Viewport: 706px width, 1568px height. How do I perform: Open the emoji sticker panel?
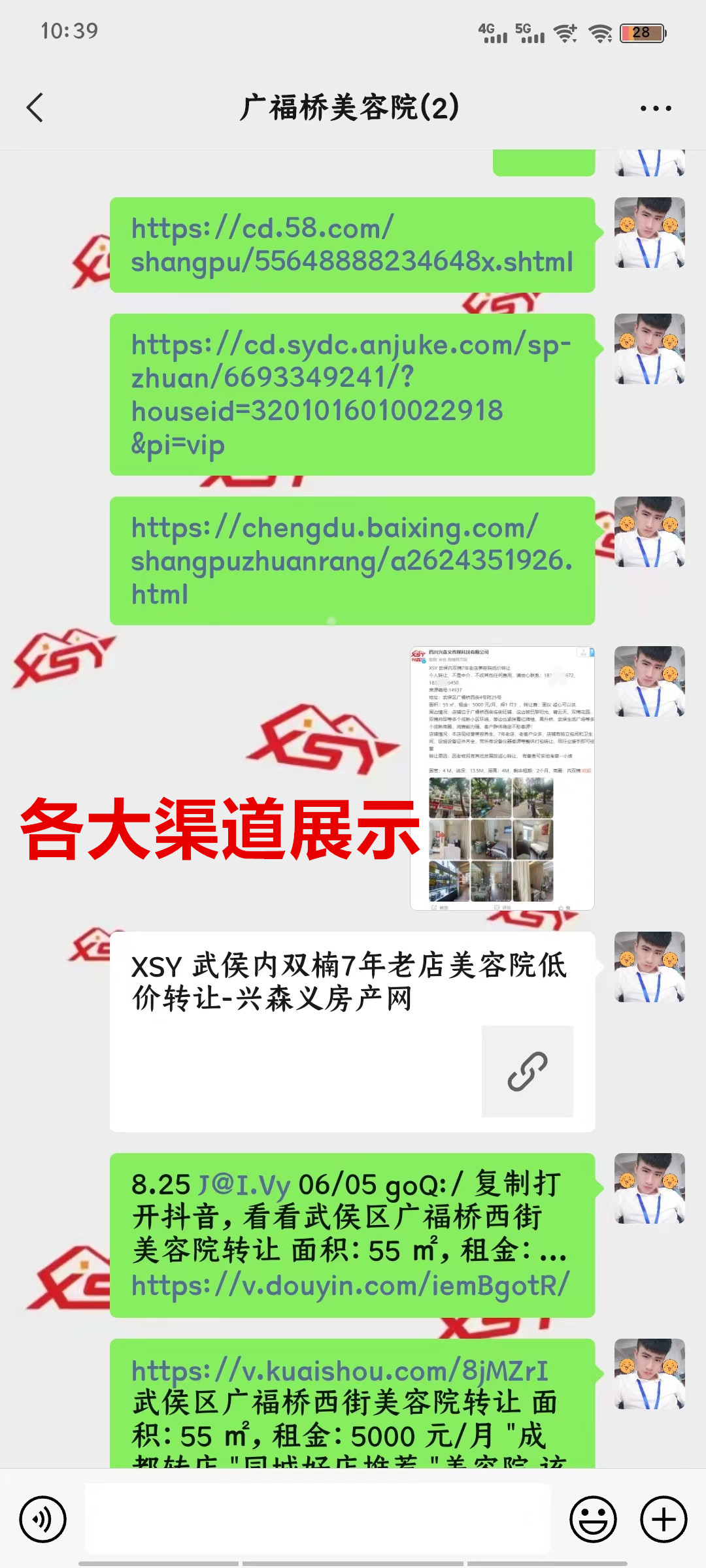point(593,1519)
